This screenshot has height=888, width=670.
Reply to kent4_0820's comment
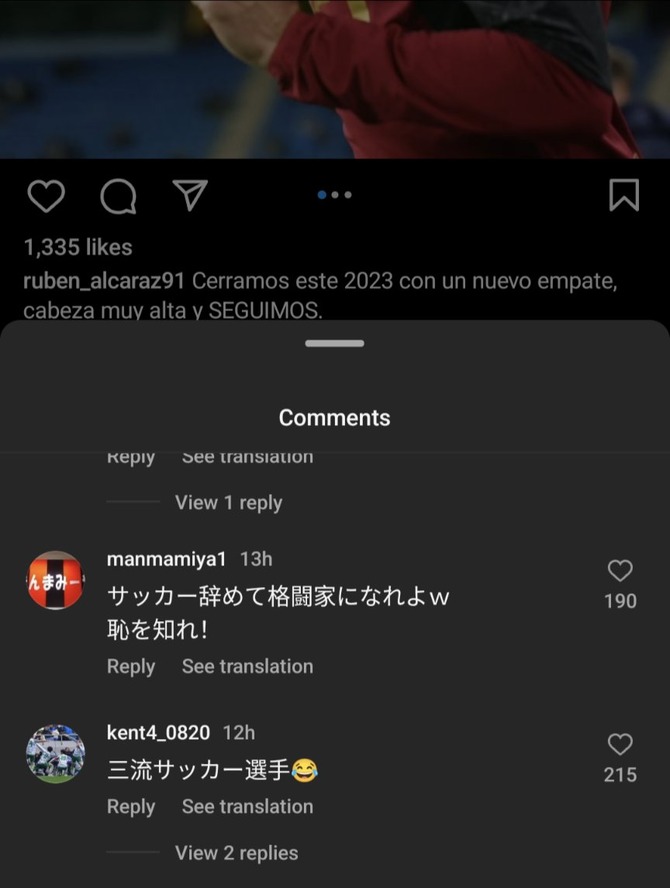pyautogui.click(x=131, y=806)
